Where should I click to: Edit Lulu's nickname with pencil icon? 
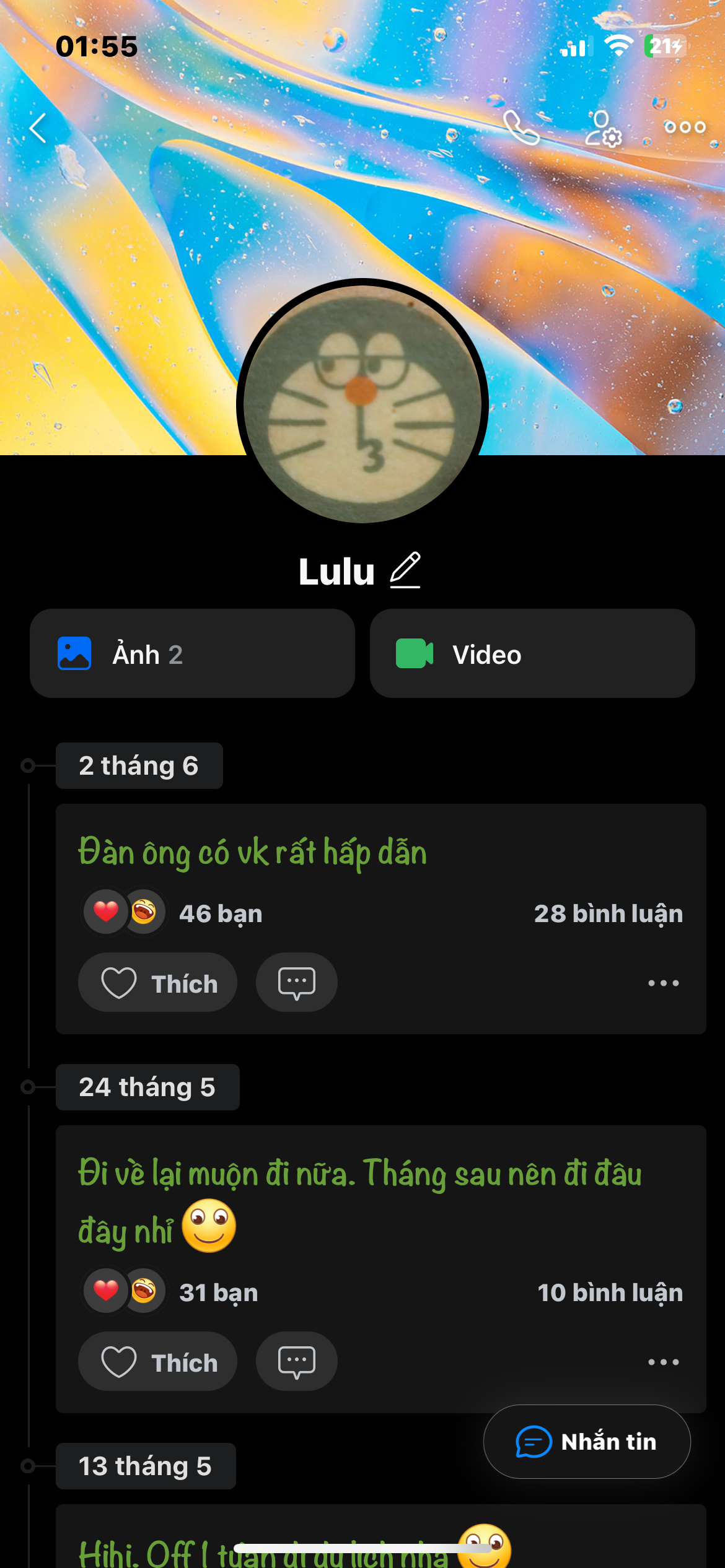coord(405,570)
